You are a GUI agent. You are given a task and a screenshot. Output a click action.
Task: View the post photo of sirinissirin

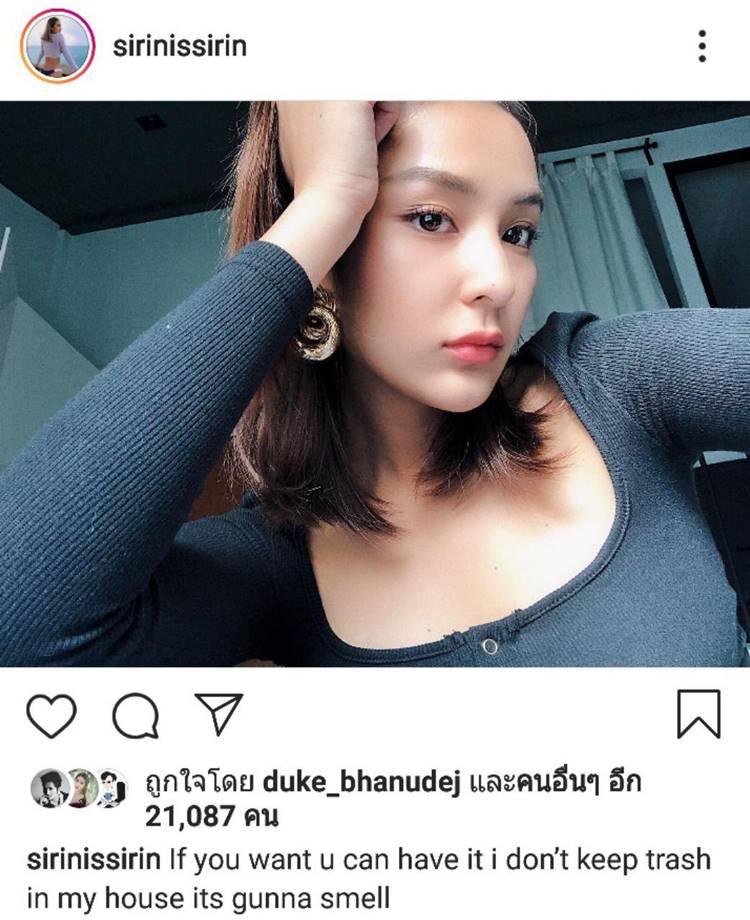point(375,384)
